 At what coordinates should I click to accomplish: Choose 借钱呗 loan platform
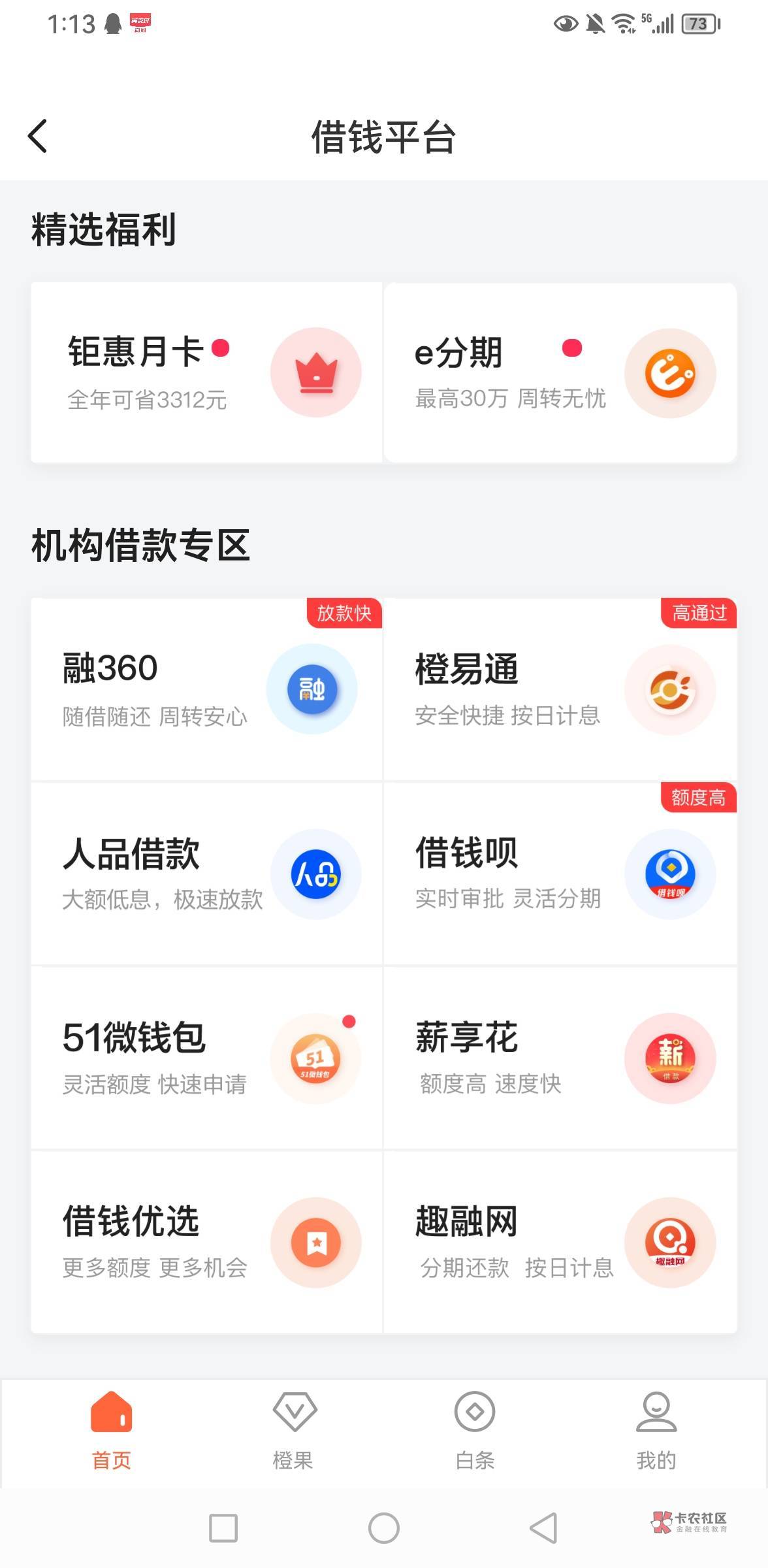click(x=560, y=874)
